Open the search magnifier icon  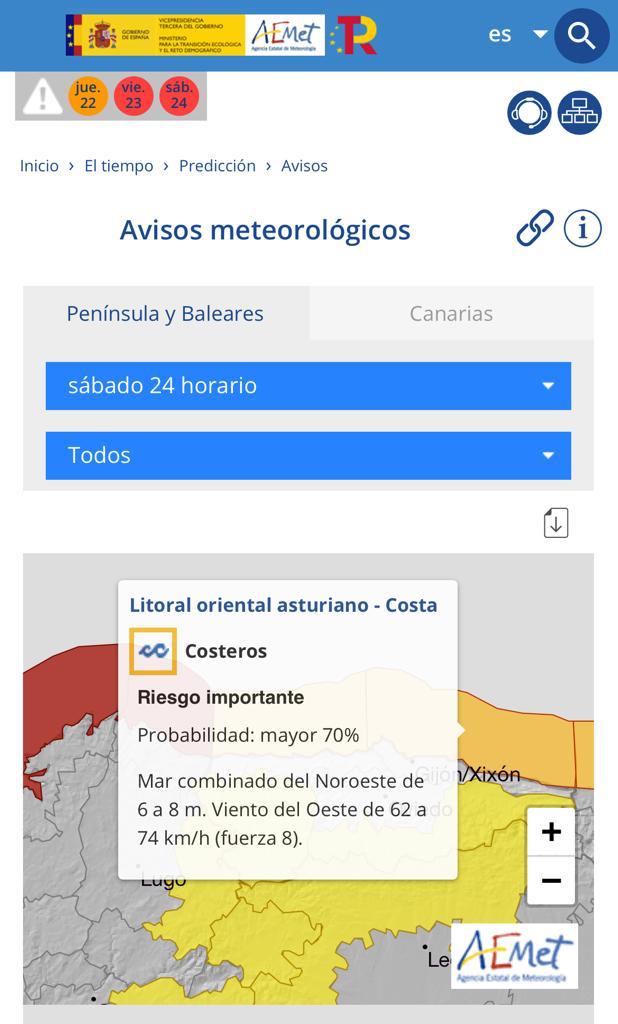[581, 35]
